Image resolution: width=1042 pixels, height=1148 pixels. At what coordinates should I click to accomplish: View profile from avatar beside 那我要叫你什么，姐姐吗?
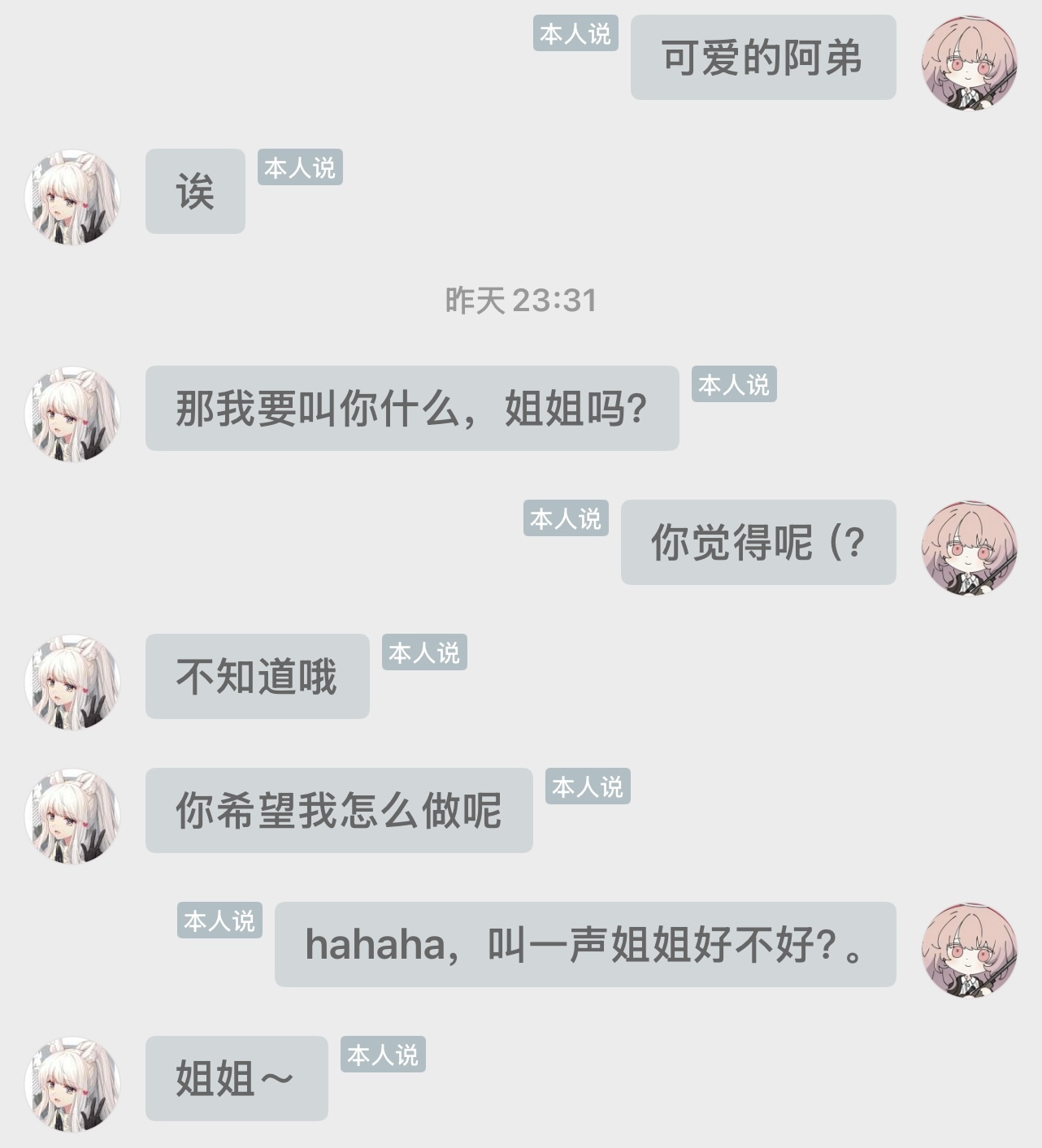(73, 414)
